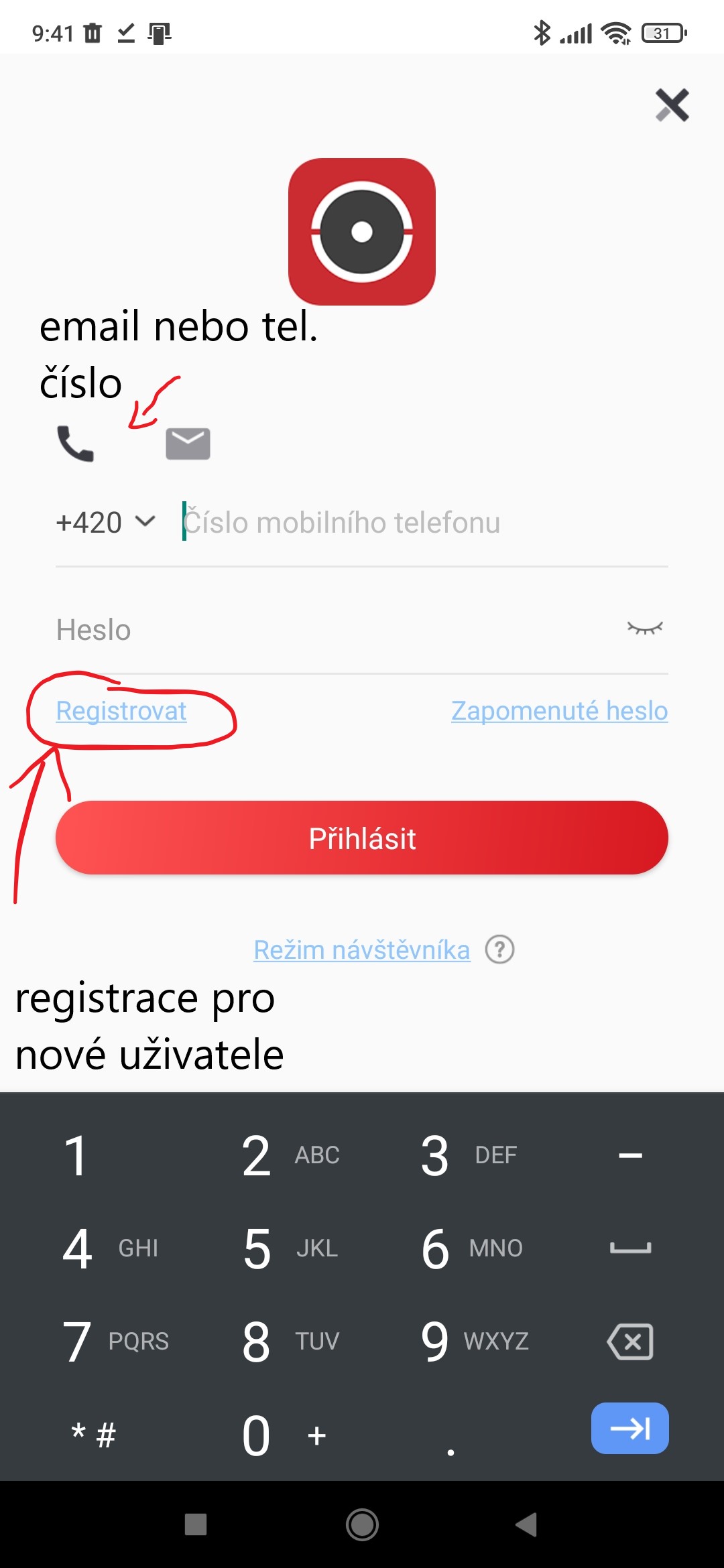Switch to email login
Screen dimensions: 724x1568
188,444
